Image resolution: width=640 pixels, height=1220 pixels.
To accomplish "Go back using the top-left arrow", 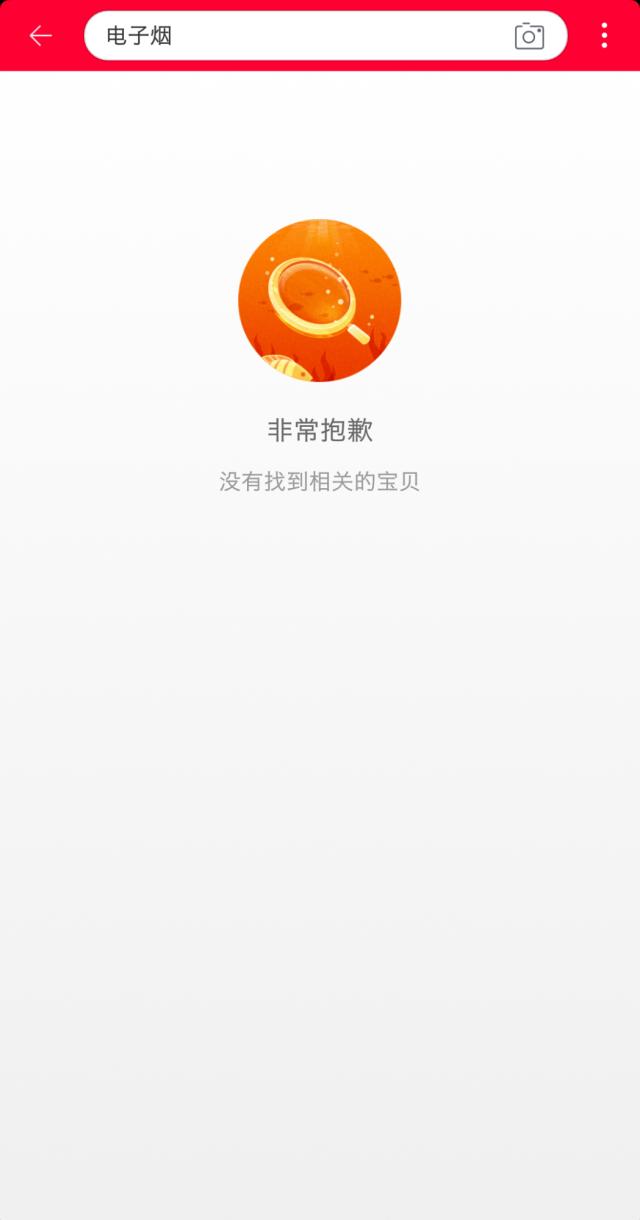I will (x=40, y=36).
